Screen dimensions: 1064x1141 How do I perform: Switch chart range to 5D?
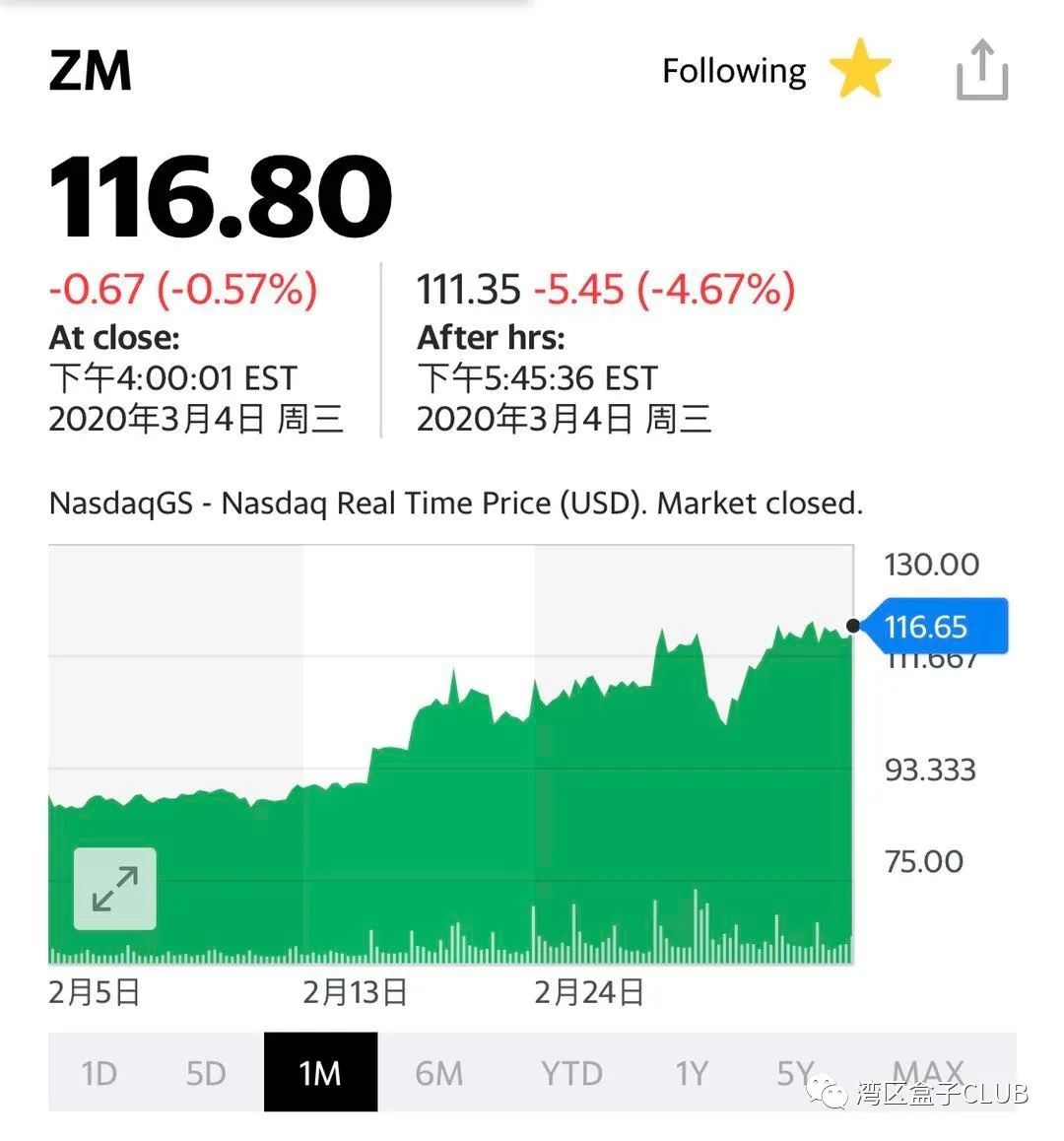pos(206,1073)
